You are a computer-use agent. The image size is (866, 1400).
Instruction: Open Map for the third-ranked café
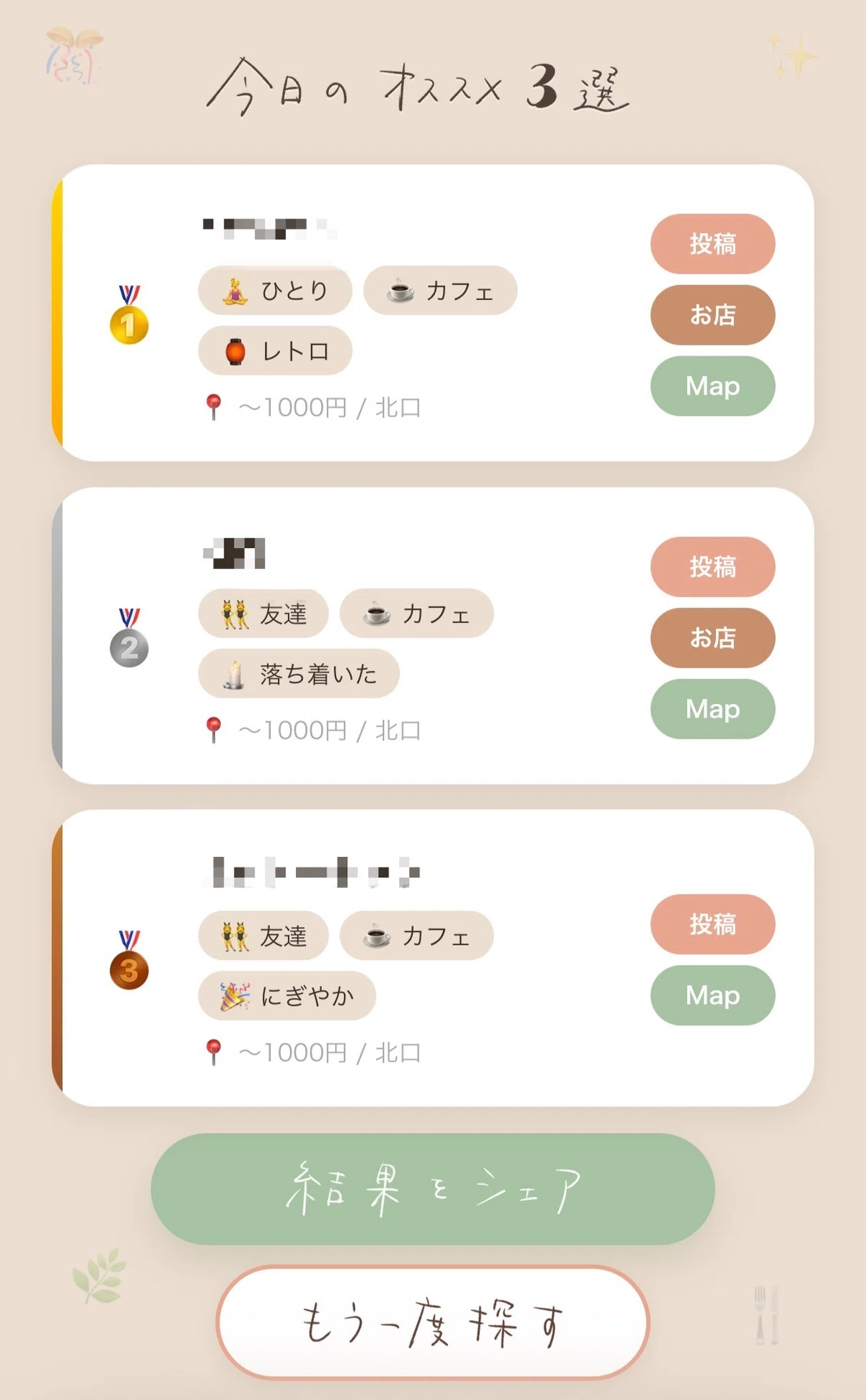tap(713, 995)
